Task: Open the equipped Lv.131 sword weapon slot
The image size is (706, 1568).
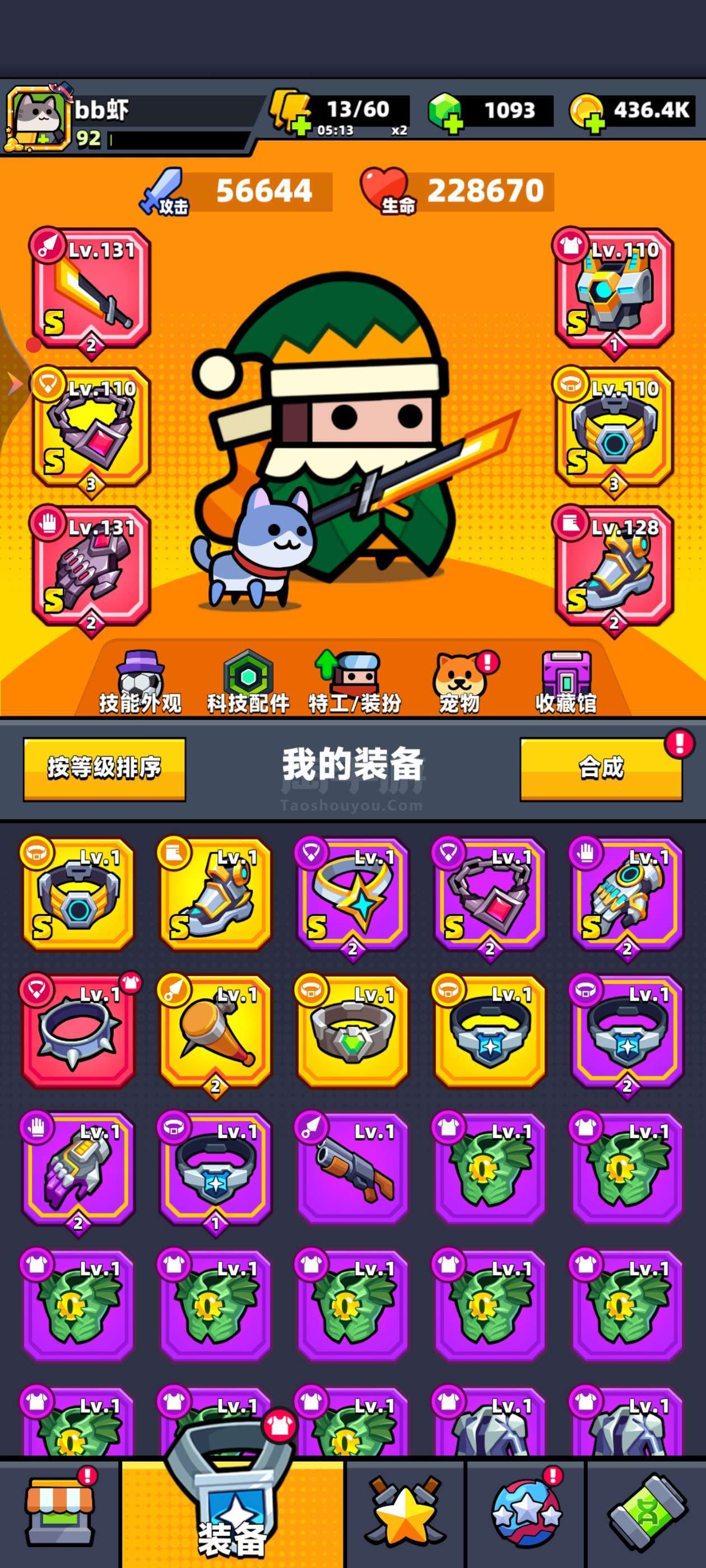Action: coord(91,289)
